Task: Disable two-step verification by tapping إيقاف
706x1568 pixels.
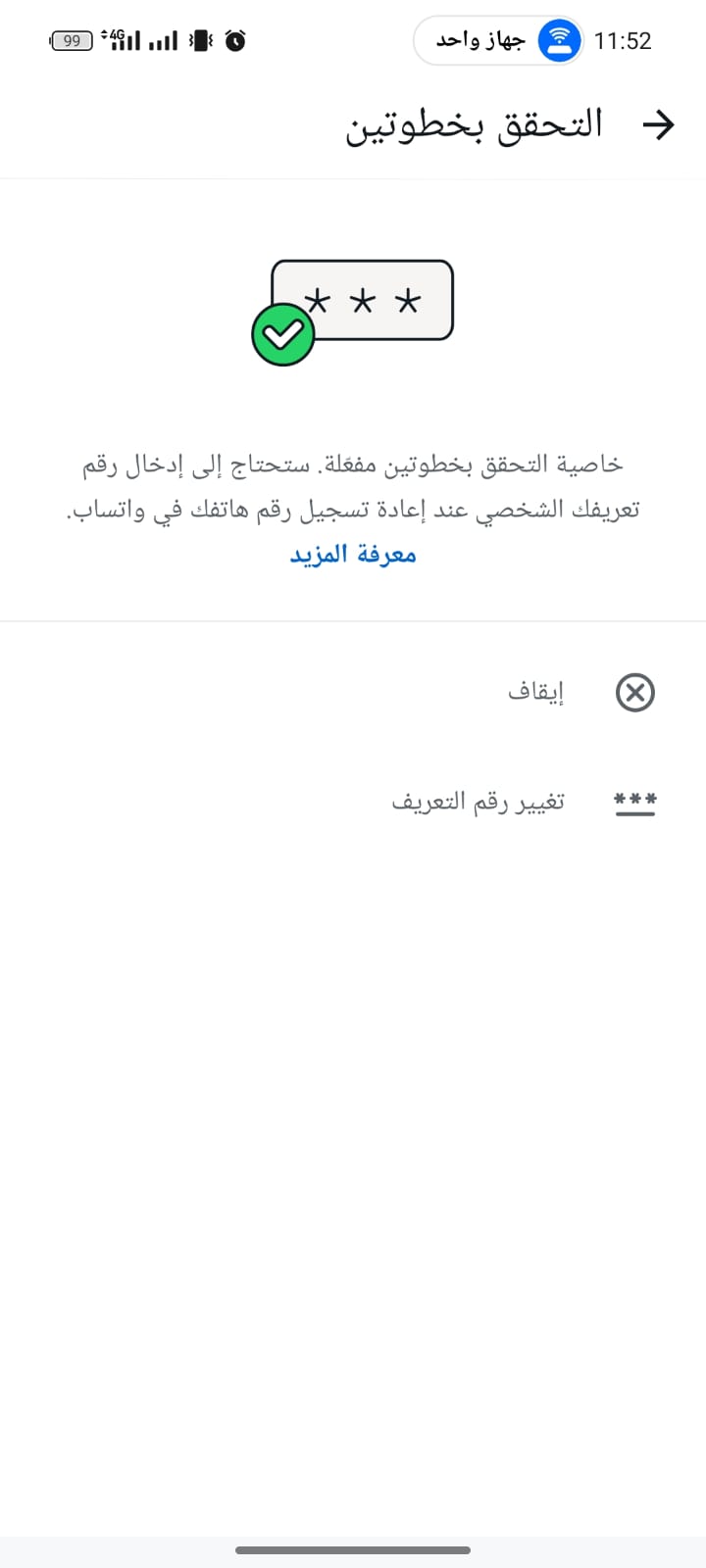Action: pos(537,692)
